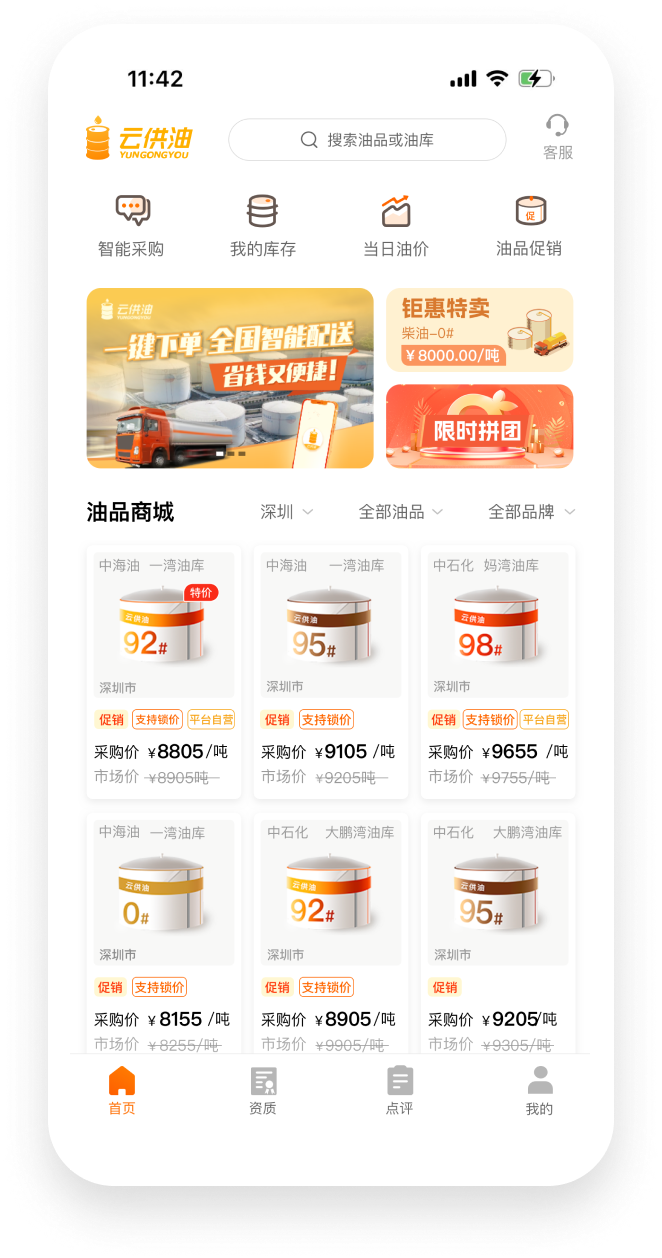Open the 0# diesel card priced ¥8155

(x=164, y=935)
